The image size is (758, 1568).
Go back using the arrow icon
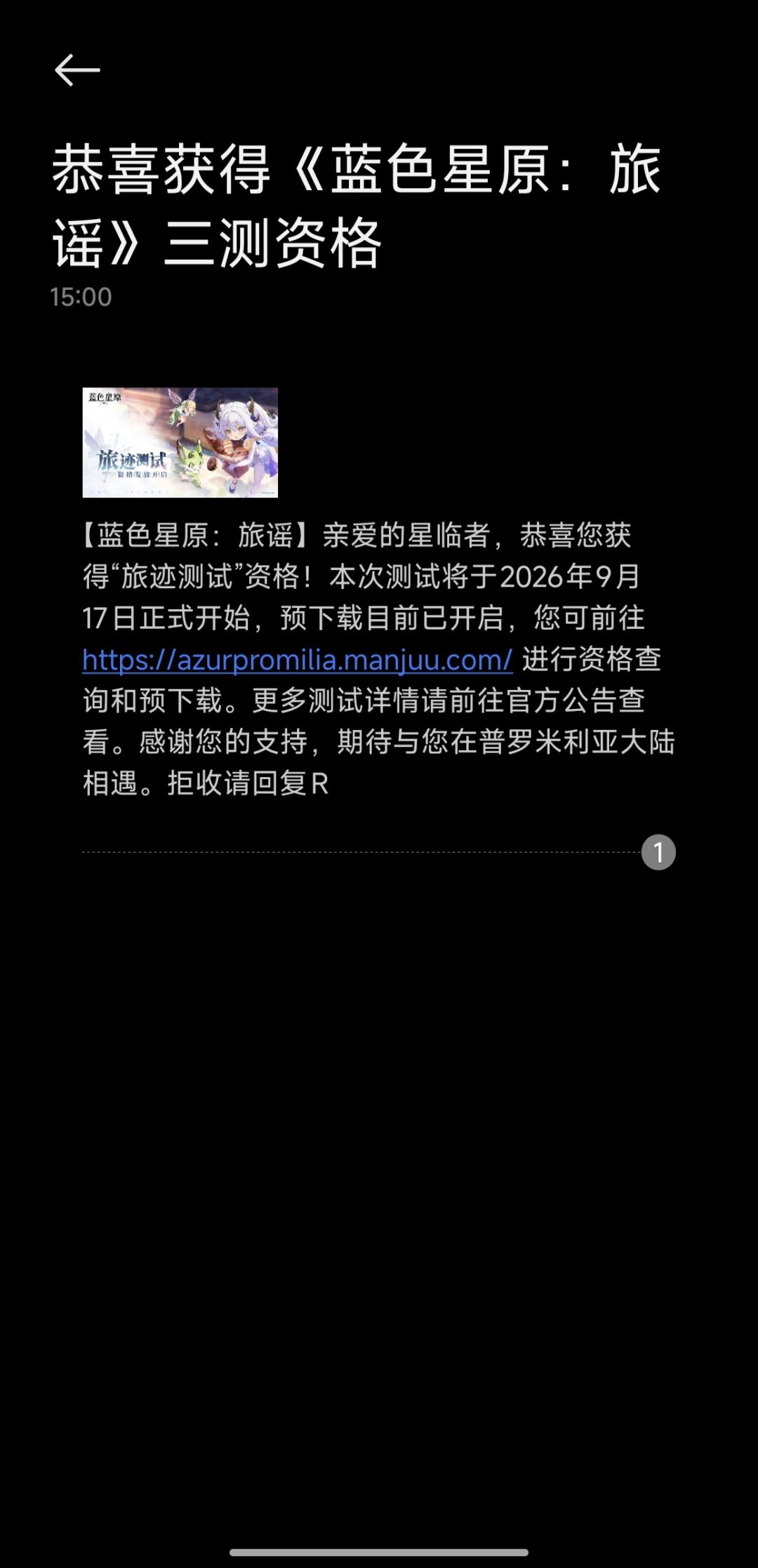click(77, 70)
